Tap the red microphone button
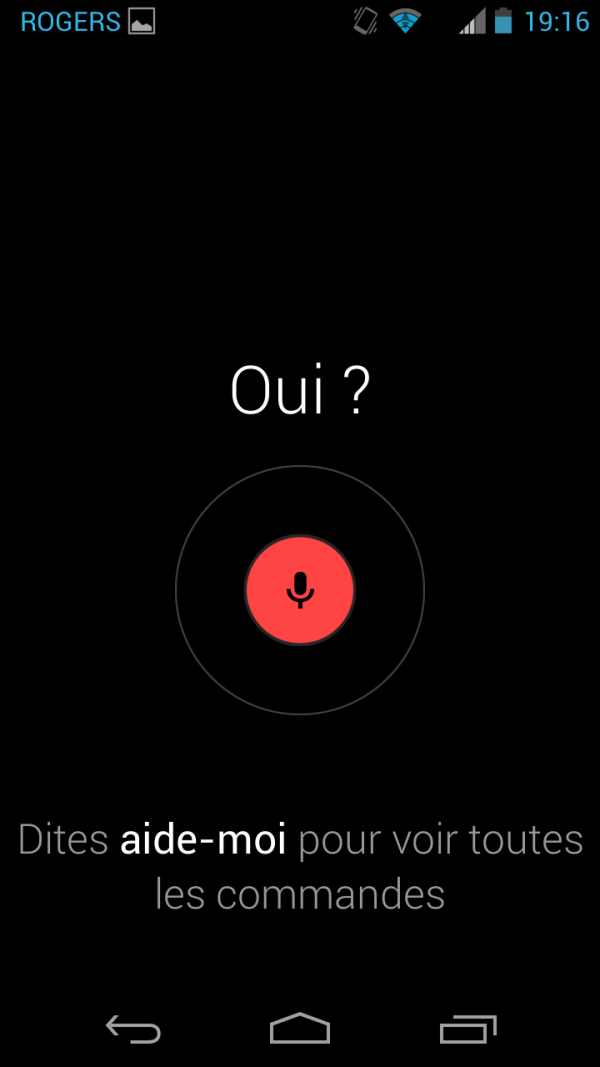The image size is (600, 1067). pyautogui.click(x=300, y=590)
